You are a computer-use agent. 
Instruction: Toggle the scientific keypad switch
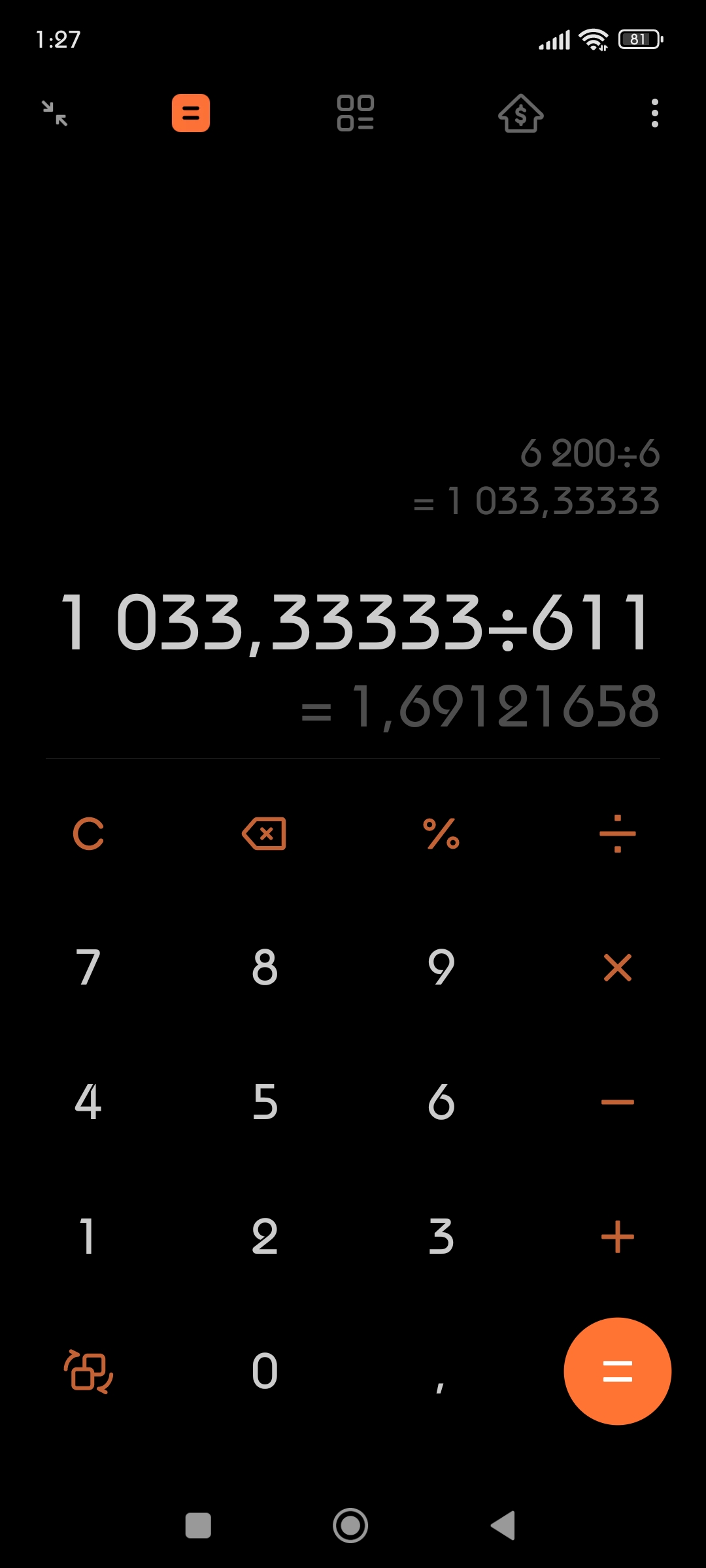(x=88, y=1371)
